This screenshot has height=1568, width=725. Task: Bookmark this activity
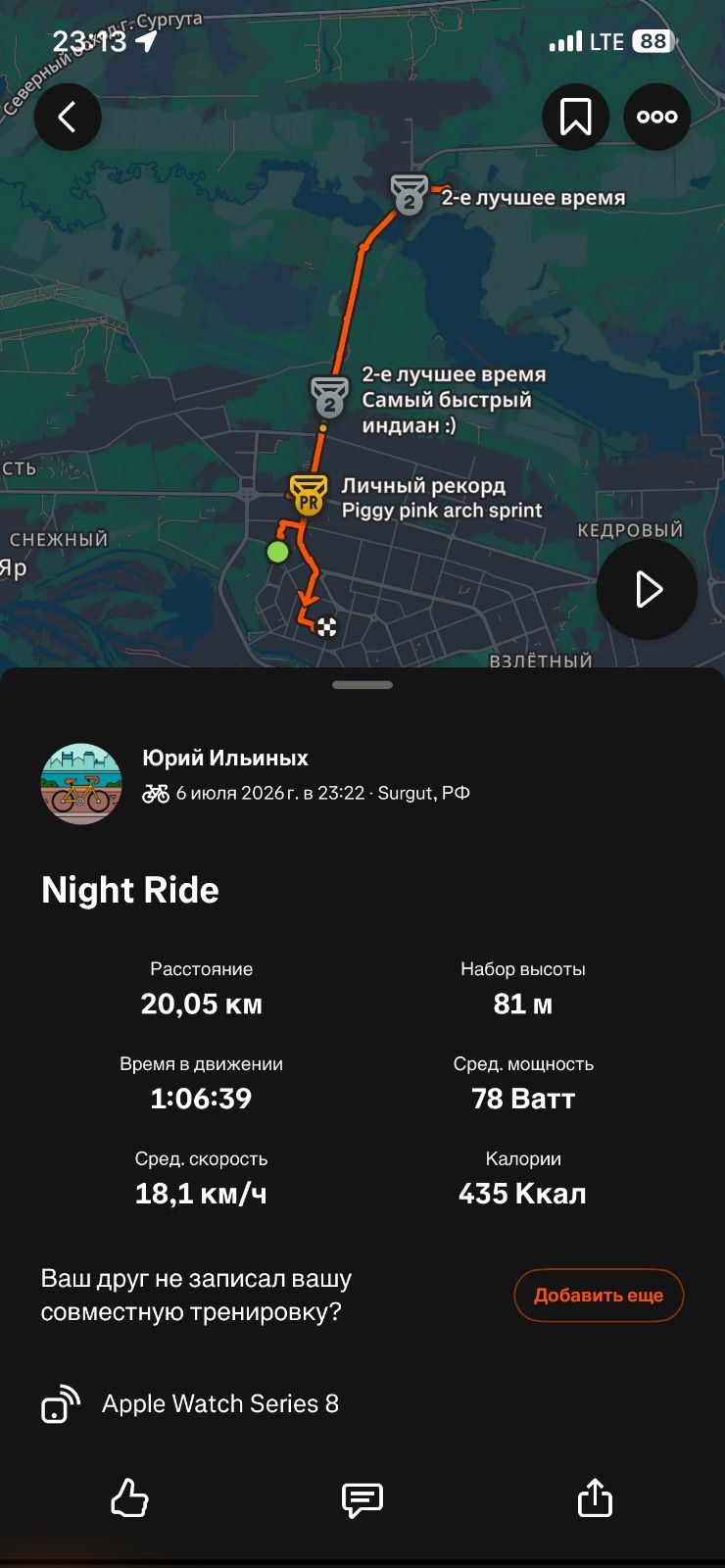(x=576, y=118)
